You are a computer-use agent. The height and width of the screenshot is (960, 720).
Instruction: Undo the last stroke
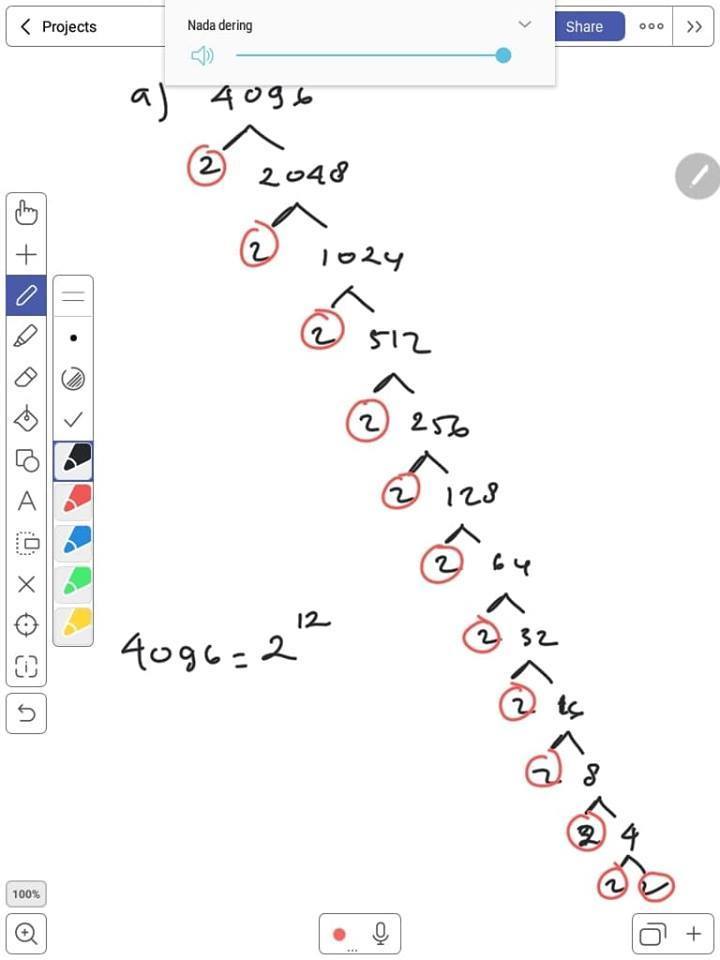26,713
